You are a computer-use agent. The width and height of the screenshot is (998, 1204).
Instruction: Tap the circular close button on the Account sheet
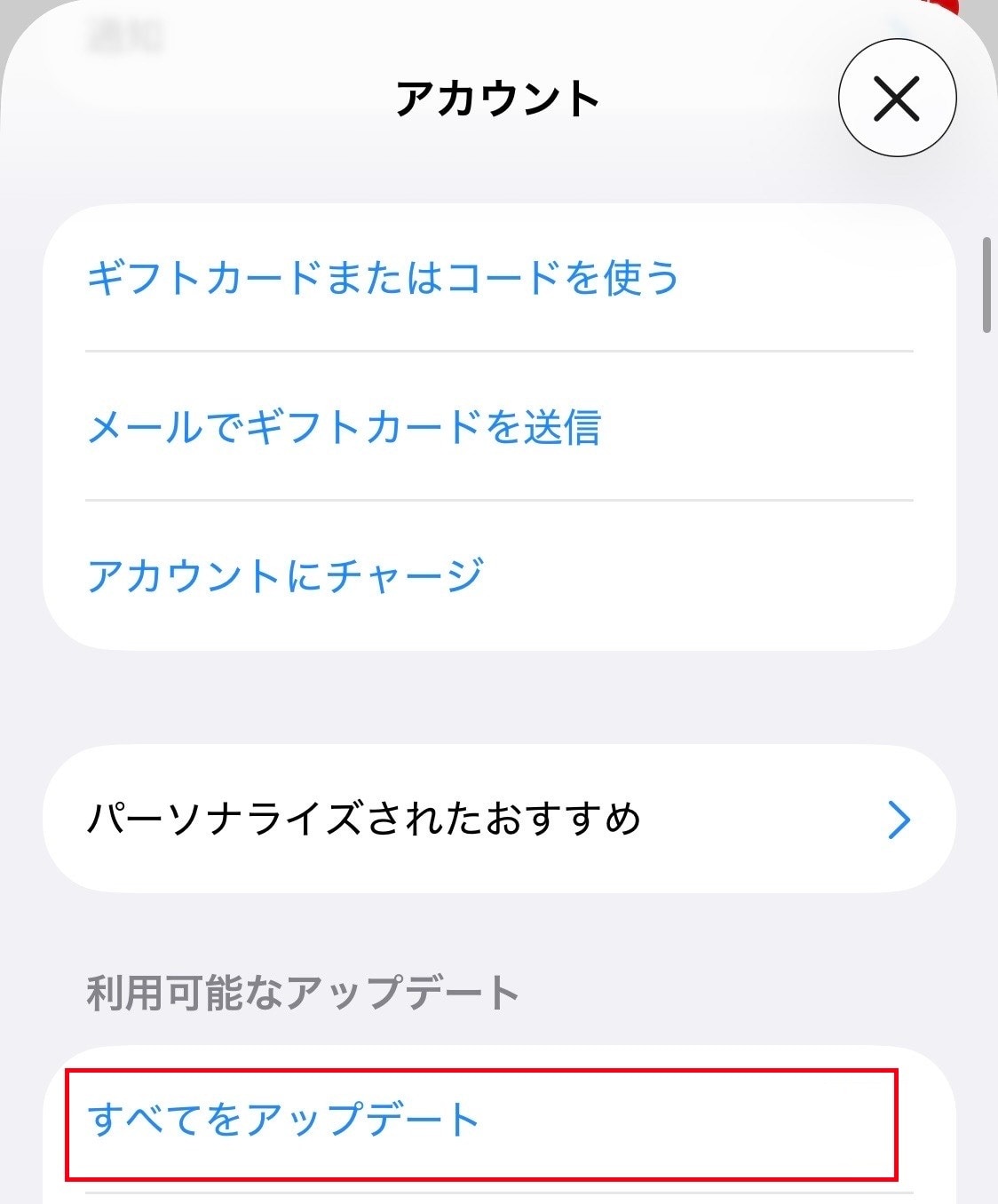[x=898, y=98]
